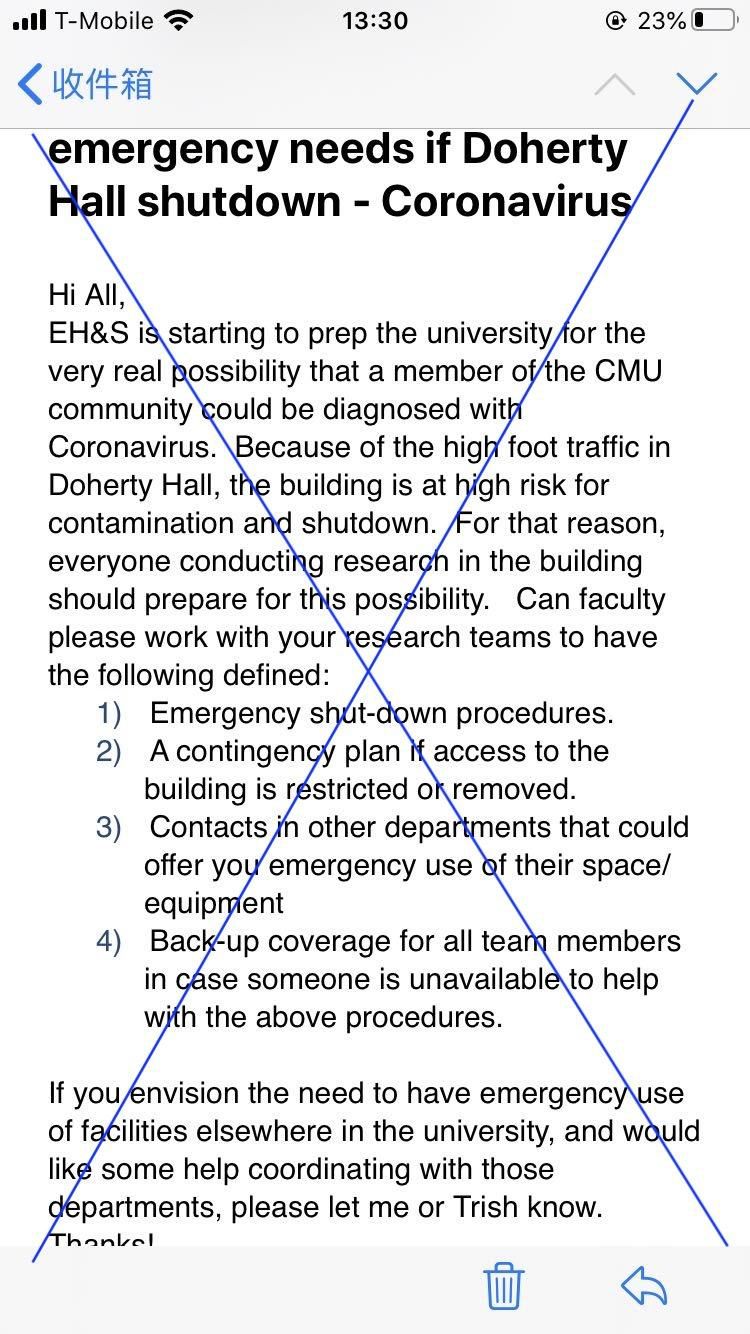Go to next message with down arrow
Viewport: 750px width, 1334px height.
click(x=696, y=84)
